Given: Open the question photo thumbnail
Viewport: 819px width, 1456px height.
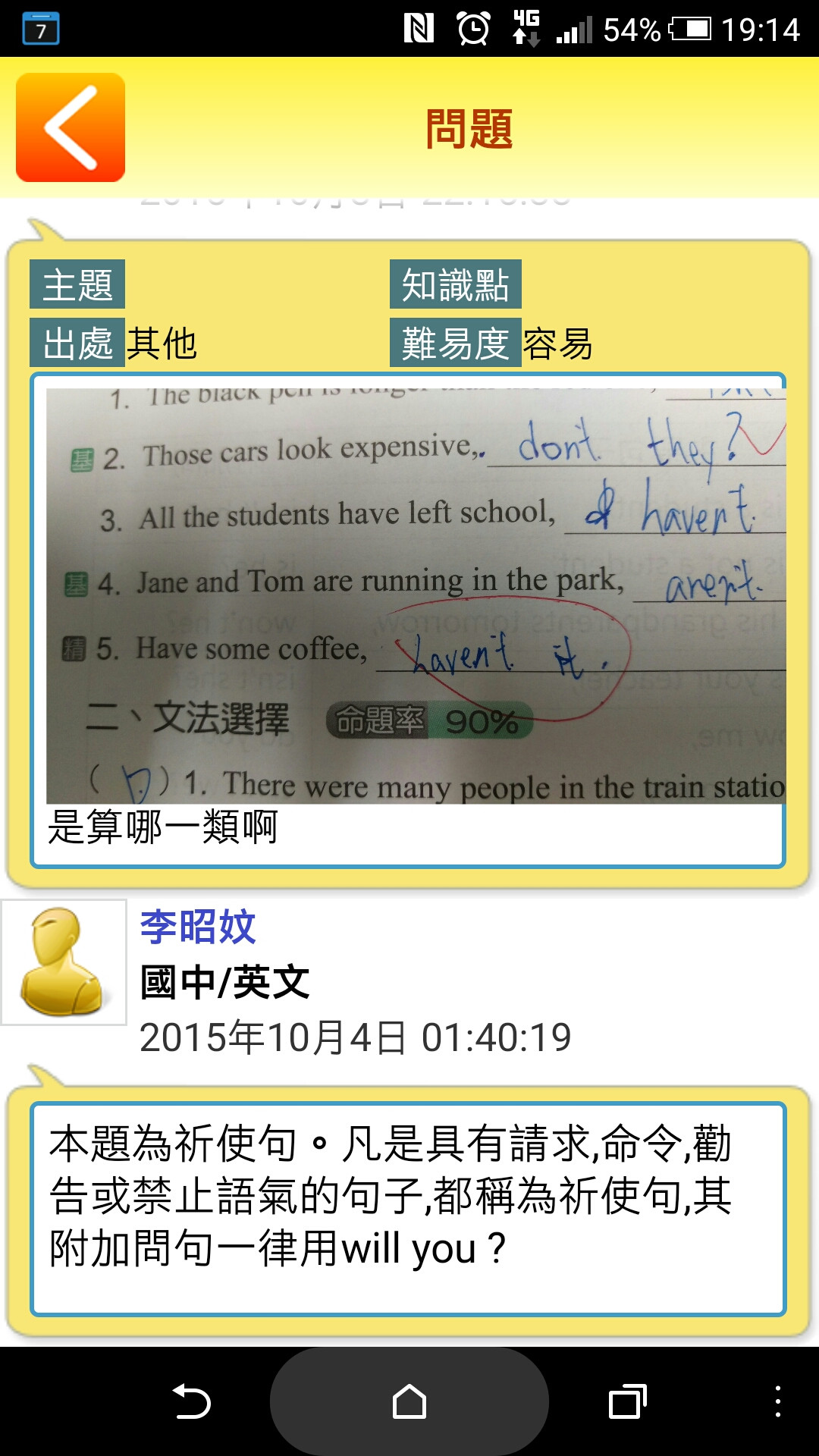Looking at the screenshot, I should tap(416, 596).
